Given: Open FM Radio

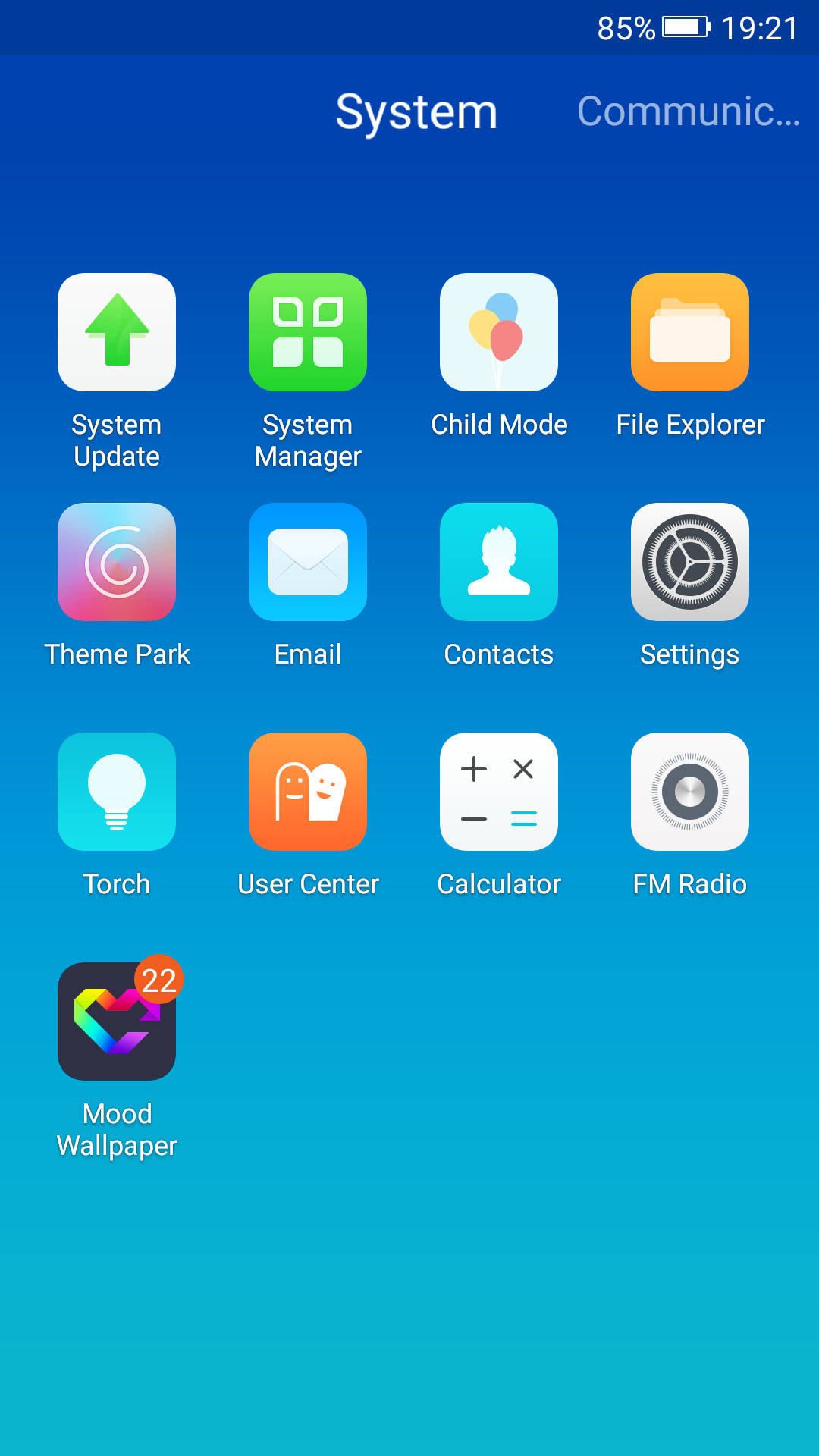Looking at the screenshot, I should [690, 792].
